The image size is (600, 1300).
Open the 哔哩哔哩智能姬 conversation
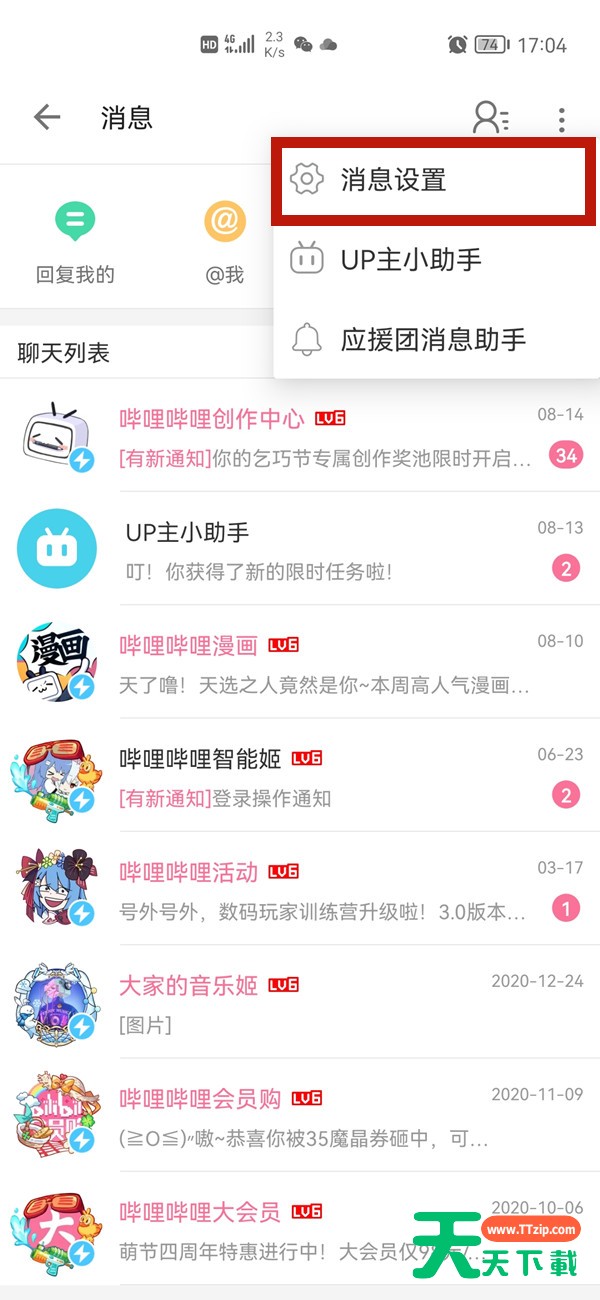300,775
